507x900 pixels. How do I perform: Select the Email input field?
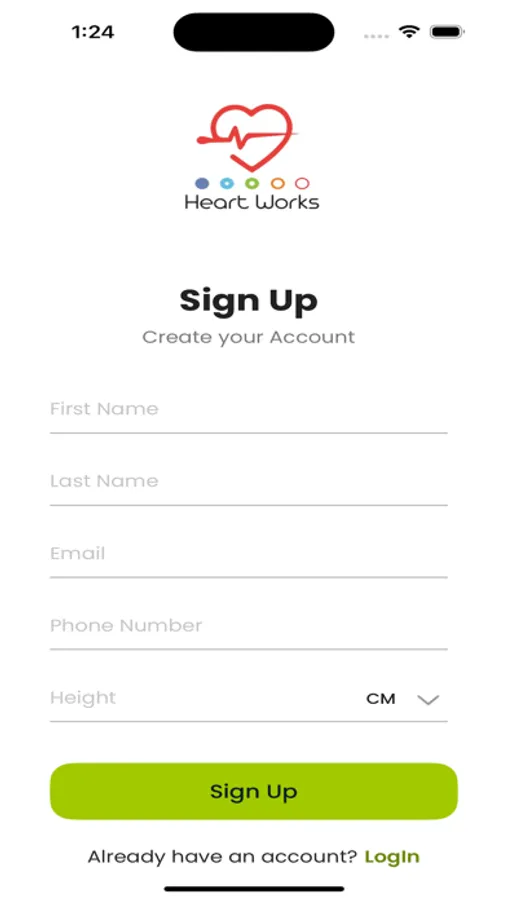point(248,553)
